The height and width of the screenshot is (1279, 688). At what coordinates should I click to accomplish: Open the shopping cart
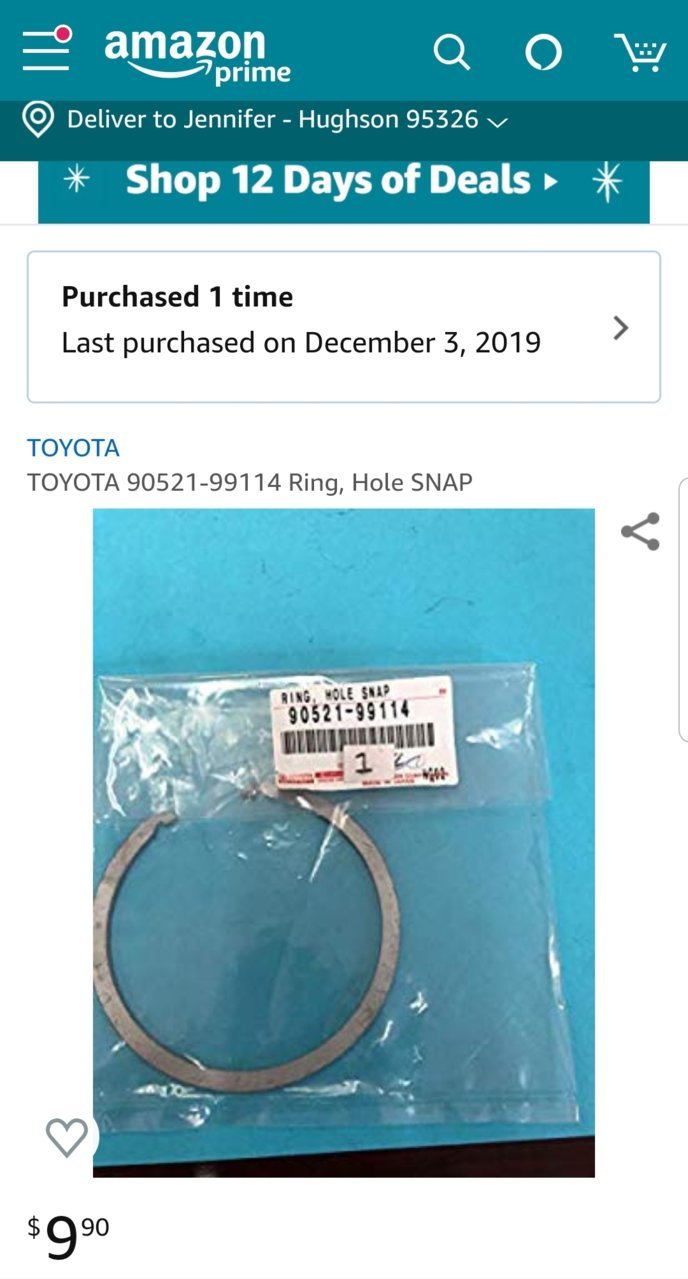640,52
